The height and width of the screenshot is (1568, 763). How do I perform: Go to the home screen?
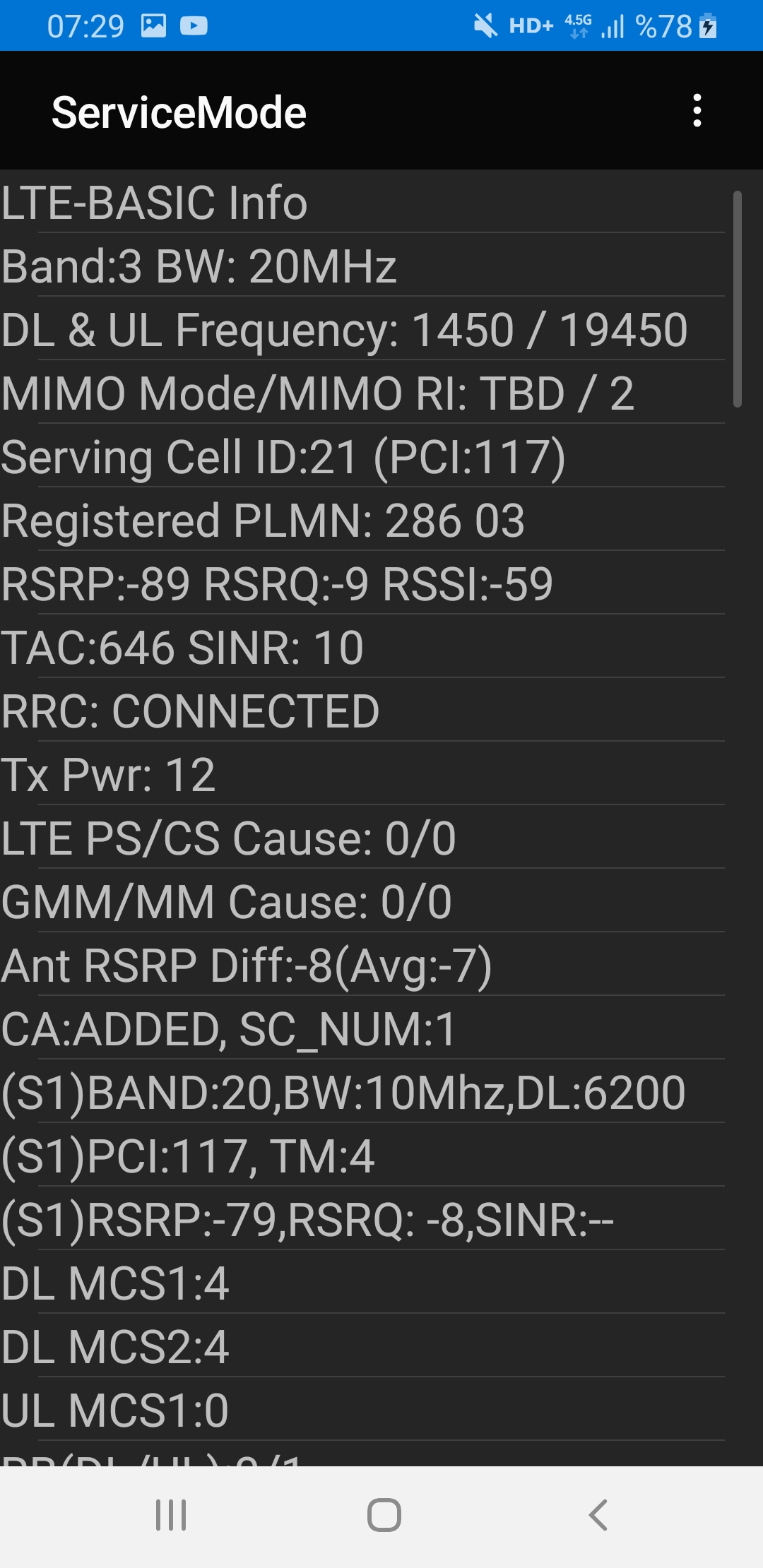(x=384, y=1514)
